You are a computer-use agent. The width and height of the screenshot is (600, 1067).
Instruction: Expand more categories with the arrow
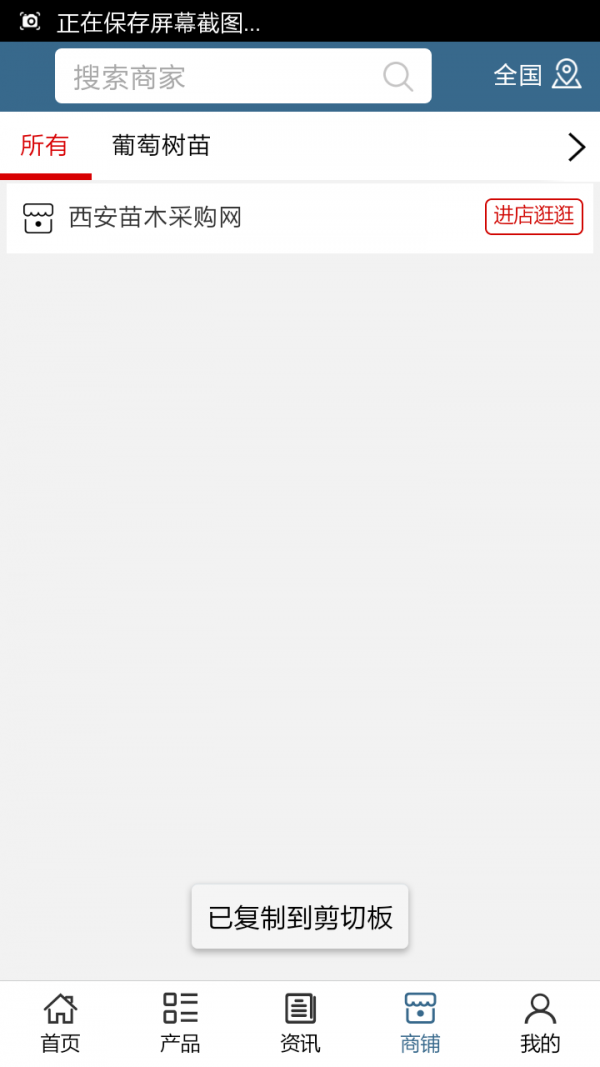(x=576, y=147)
